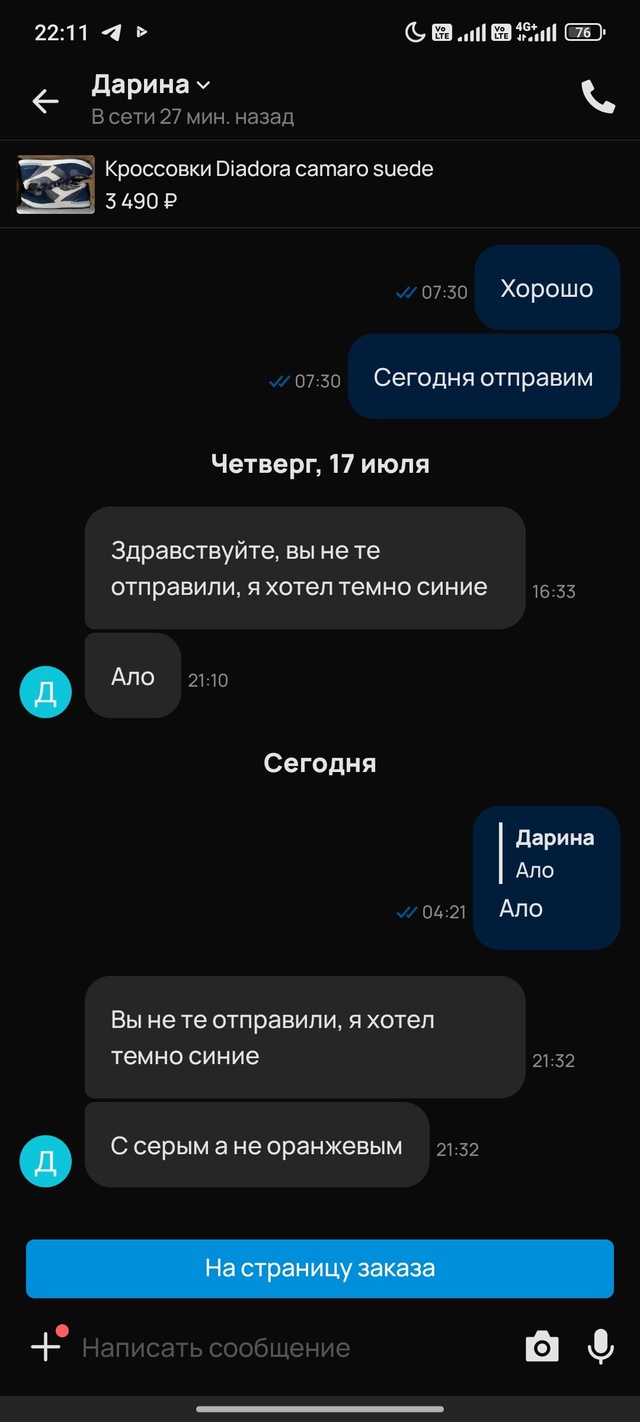Open the Кроссовки Diadora camaro suede listing

[270, 184]
